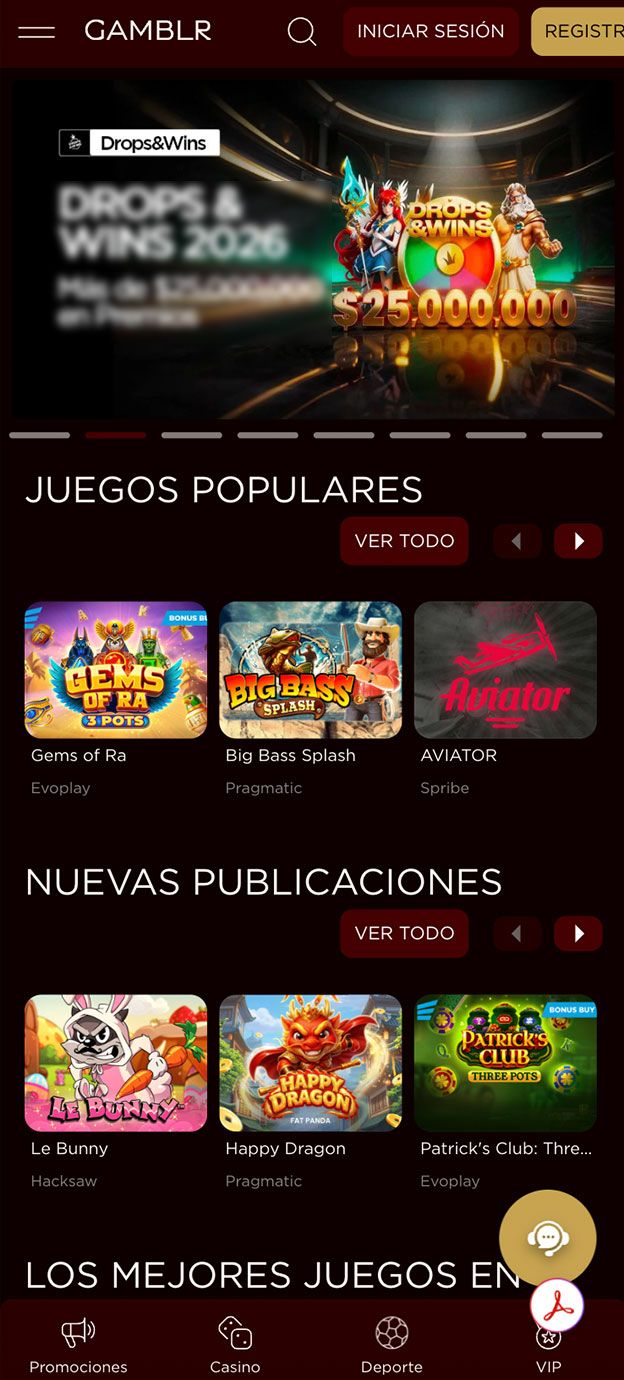
Task: Open the search icon
Action: point(301,32)
